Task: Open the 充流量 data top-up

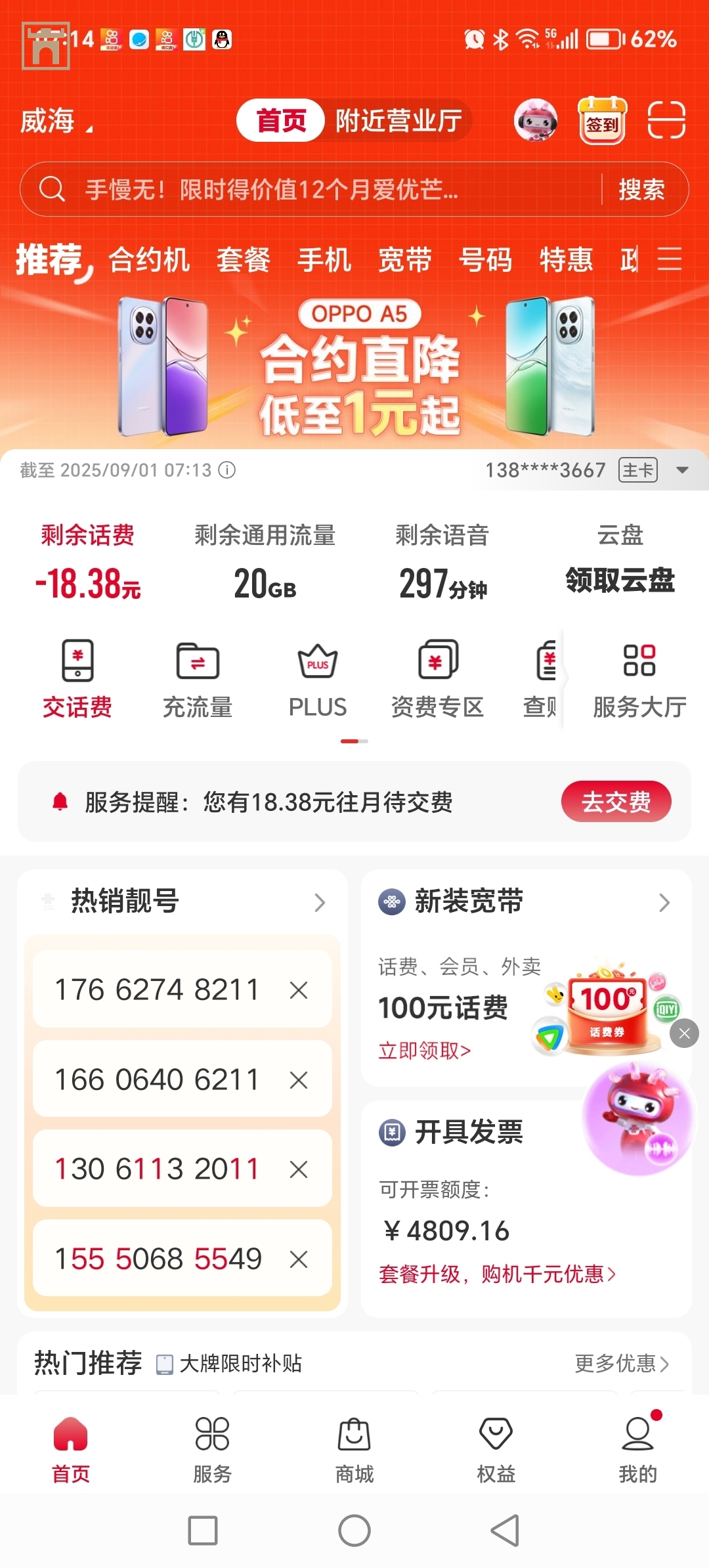Action: [x=198, y=680]
